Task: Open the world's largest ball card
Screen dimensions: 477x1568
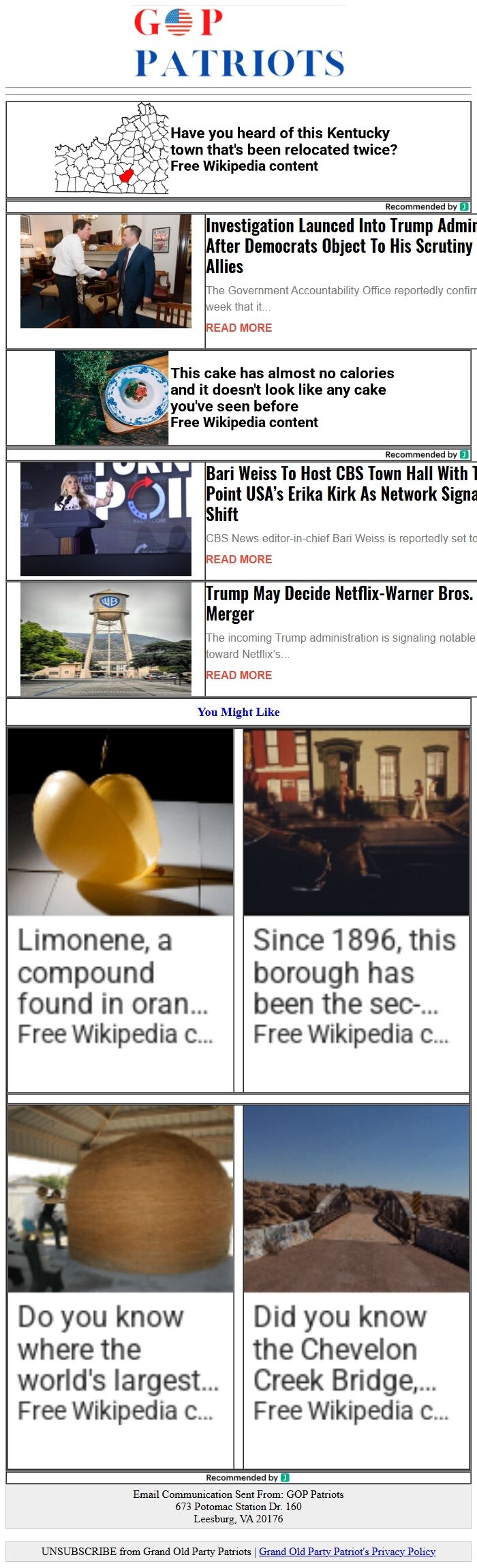Action: (121, 1285)
